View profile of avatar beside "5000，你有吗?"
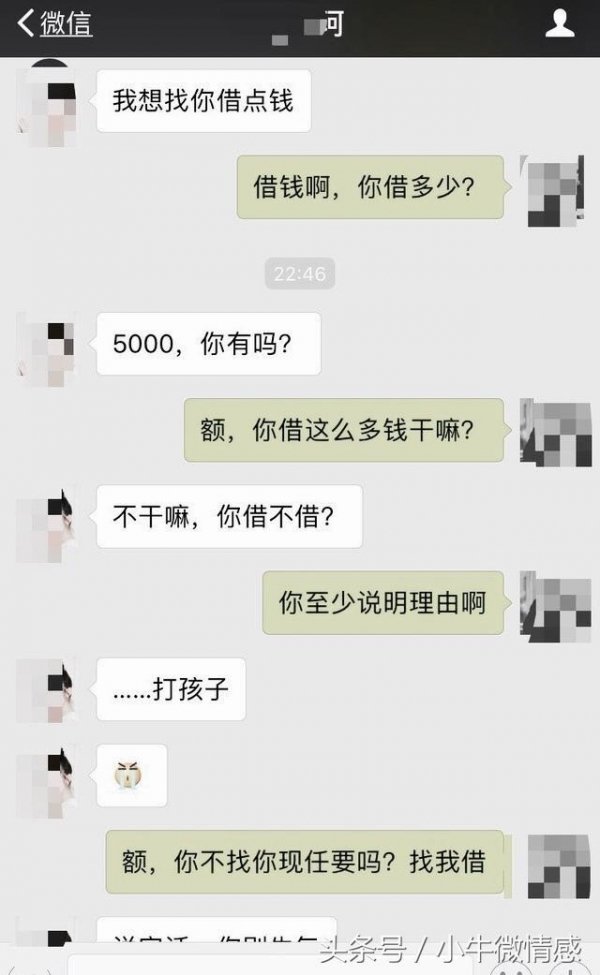This screenshot has height=975, width=600. click(47, 346)
